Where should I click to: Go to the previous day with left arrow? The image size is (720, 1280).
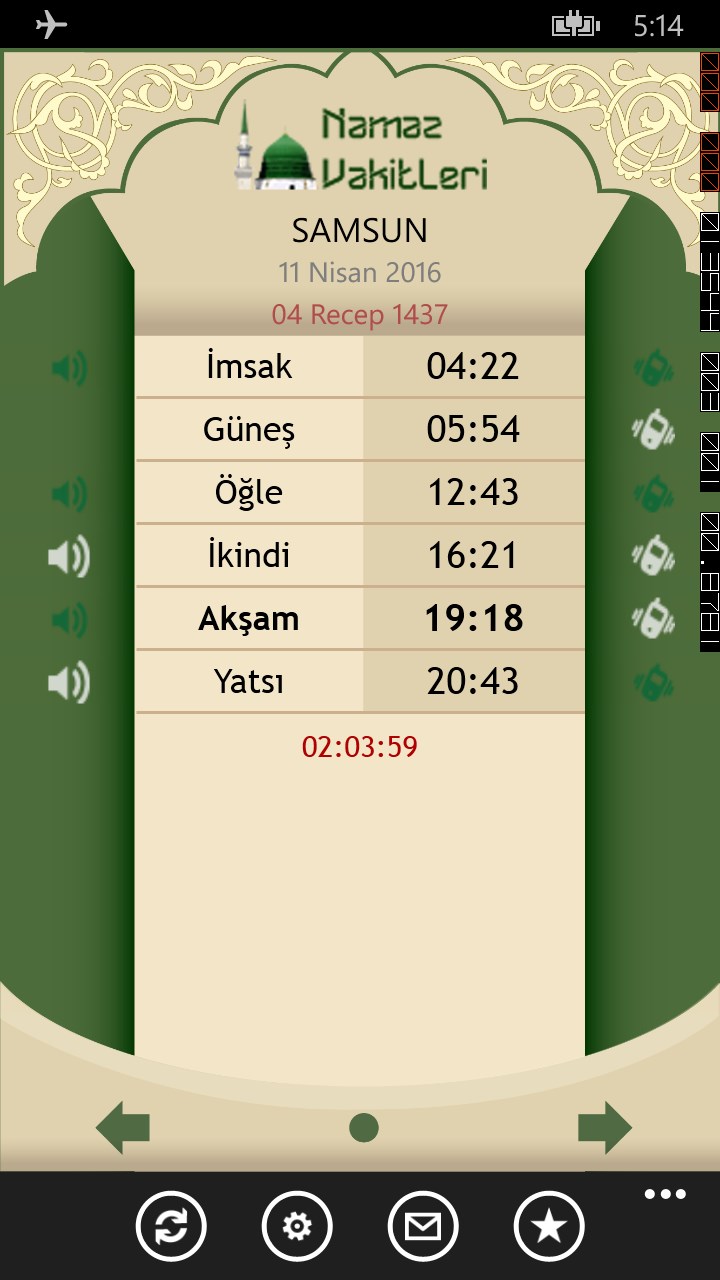coord(123,1128)
